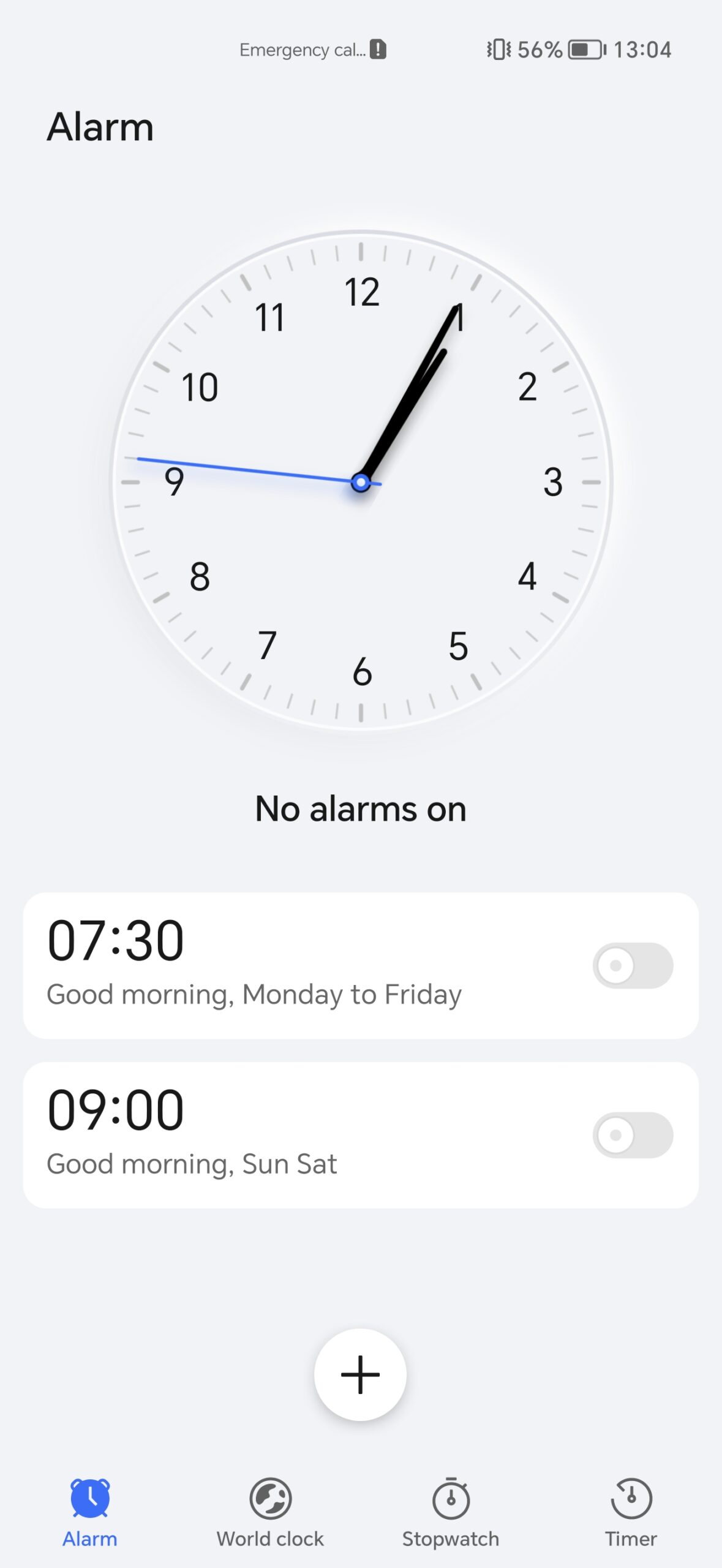Enable the 07:30 weekday alarm switch

[x=633, y=965]
